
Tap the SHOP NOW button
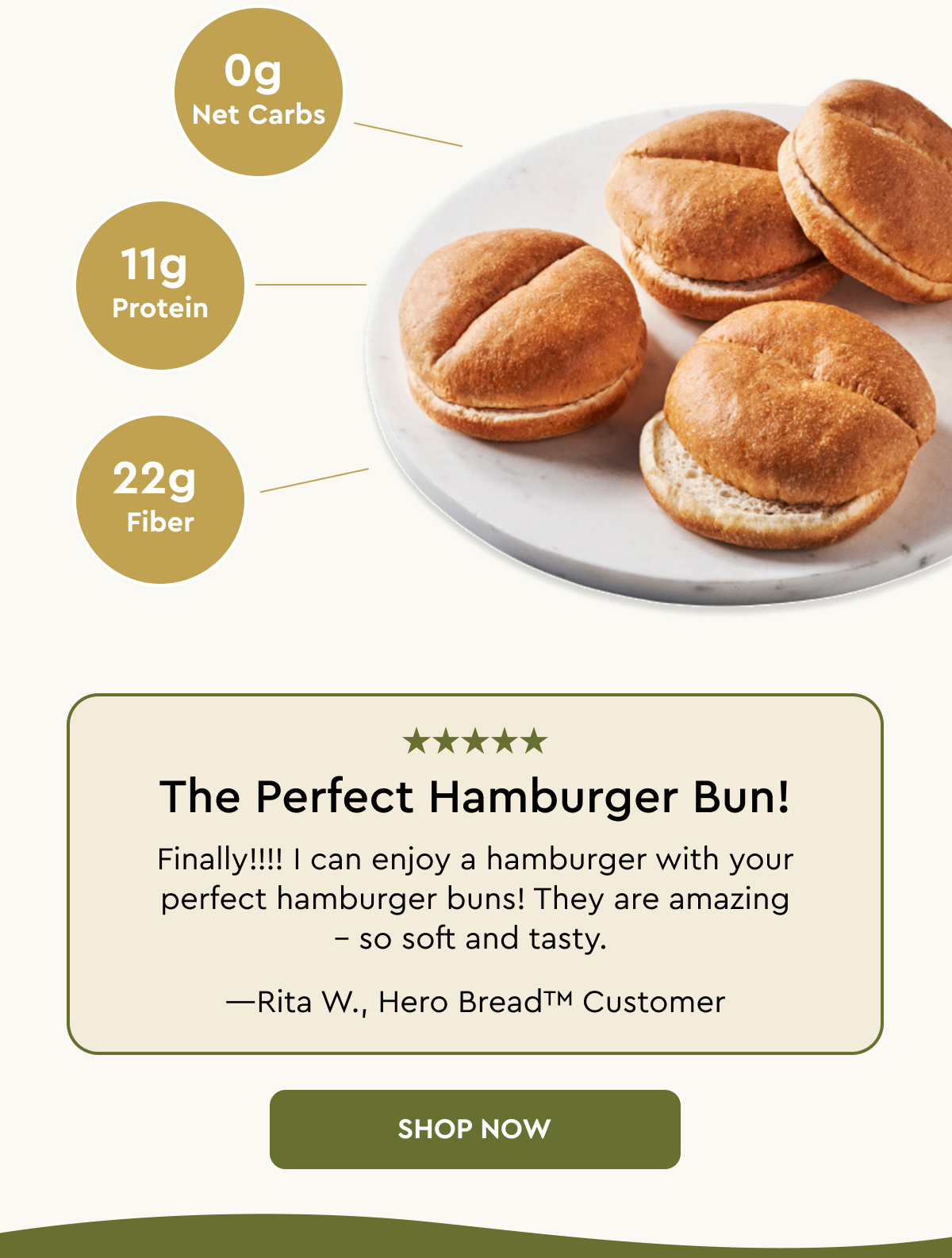[474, 1129]
